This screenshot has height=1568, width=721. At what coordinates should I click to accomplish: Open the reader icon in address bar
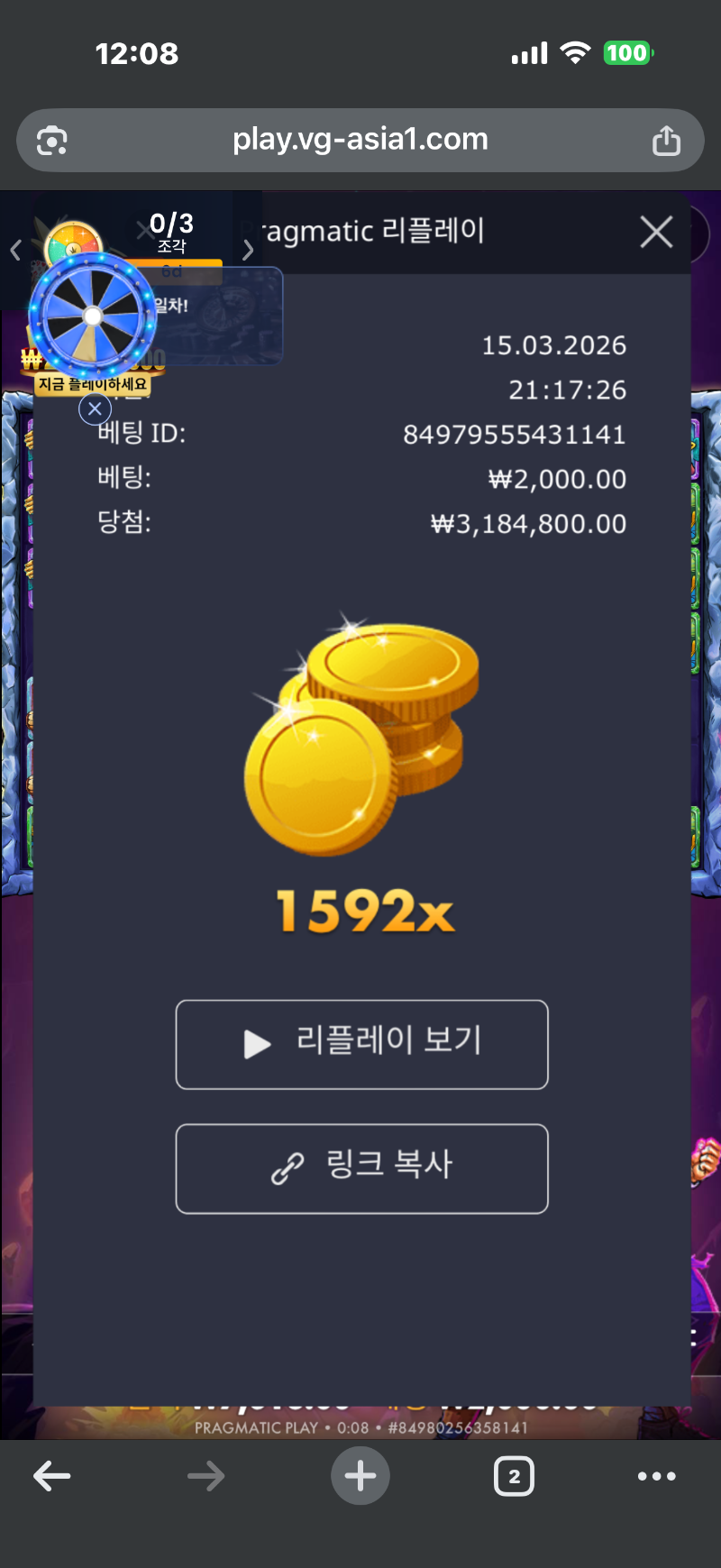click(x=52, y=141)
